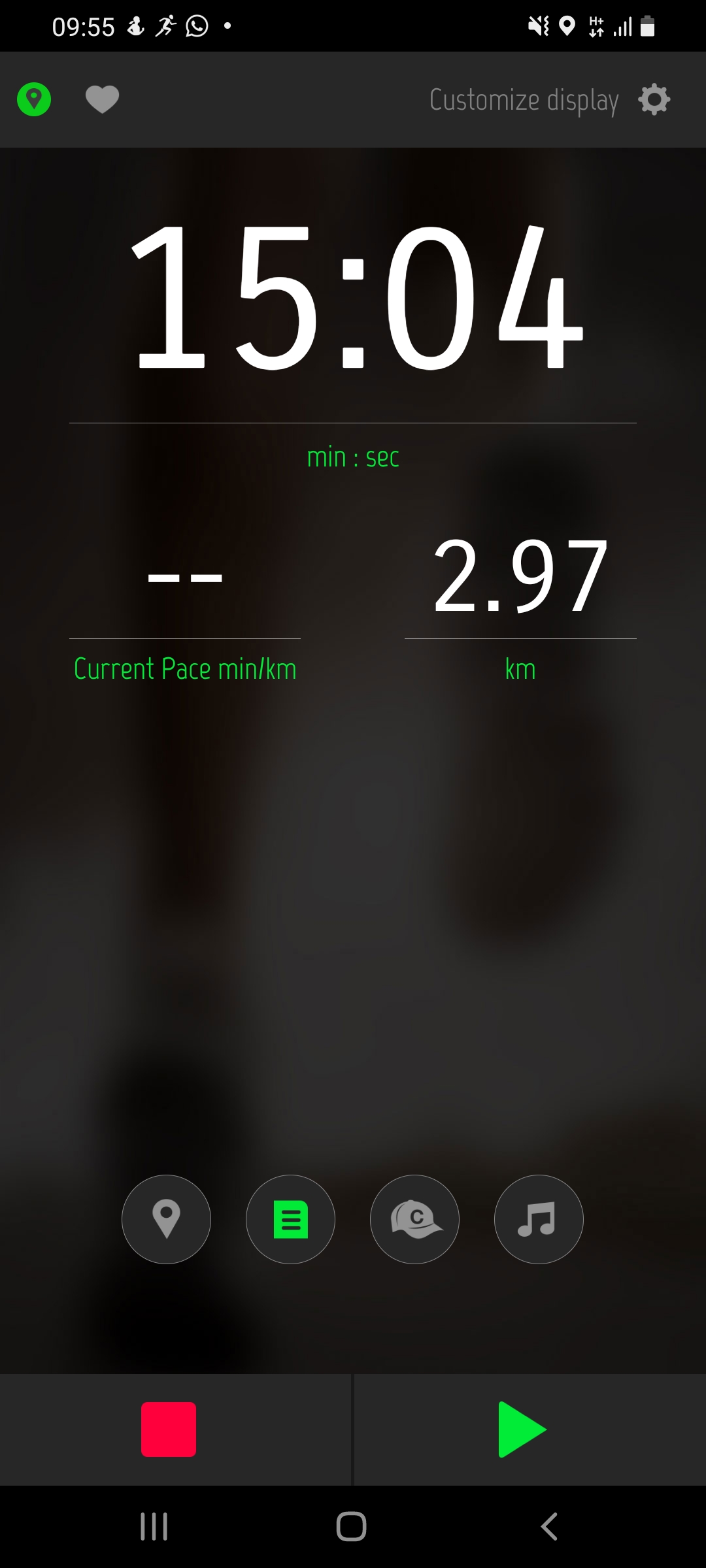Image resolution: width=706 pixels, height=1568 pixels.
Task: Open Customize display settings
Action: [550, 100]
